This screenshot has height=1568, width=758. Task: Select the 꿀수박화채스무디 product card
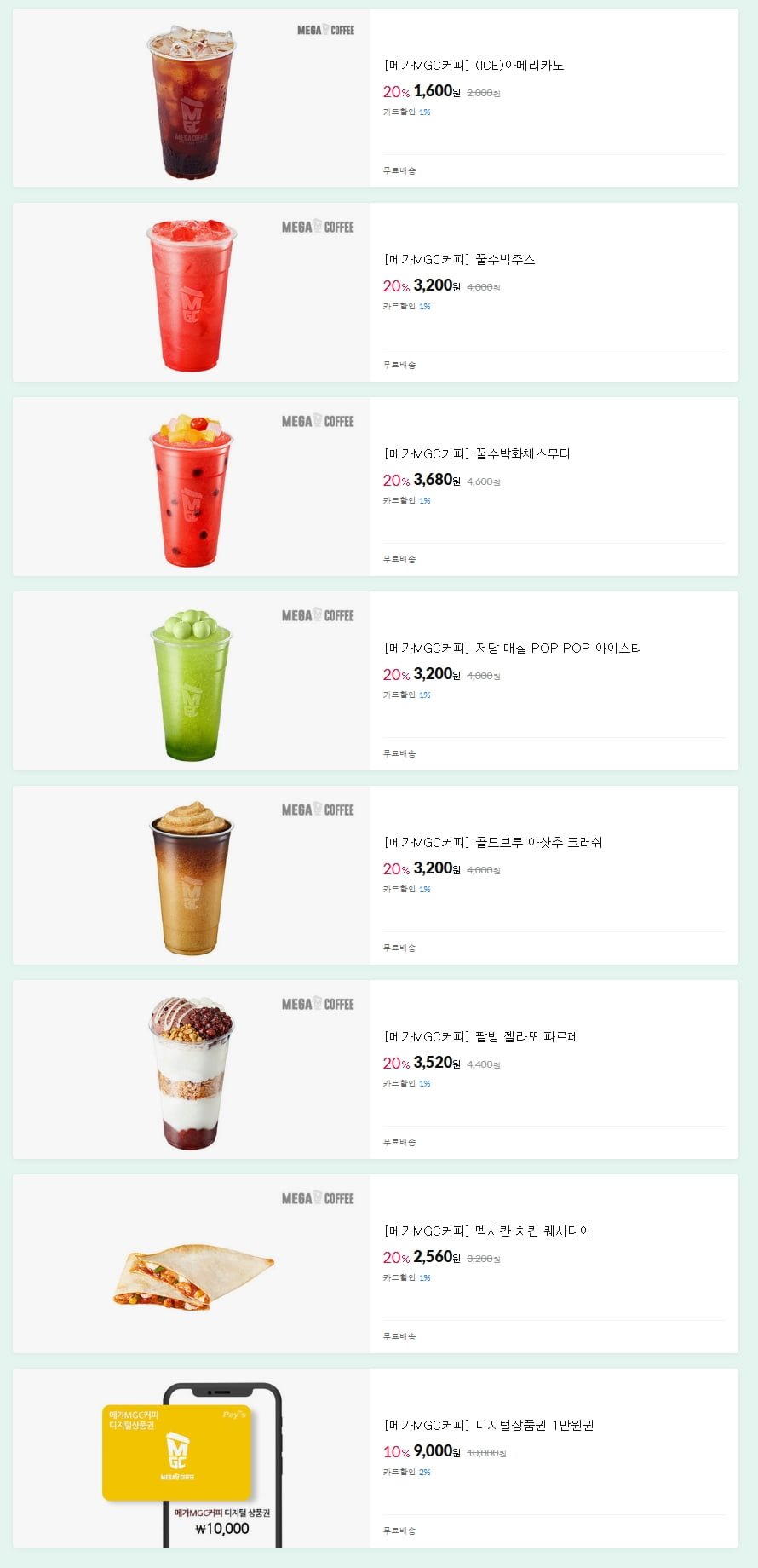(x=477, y=454)
